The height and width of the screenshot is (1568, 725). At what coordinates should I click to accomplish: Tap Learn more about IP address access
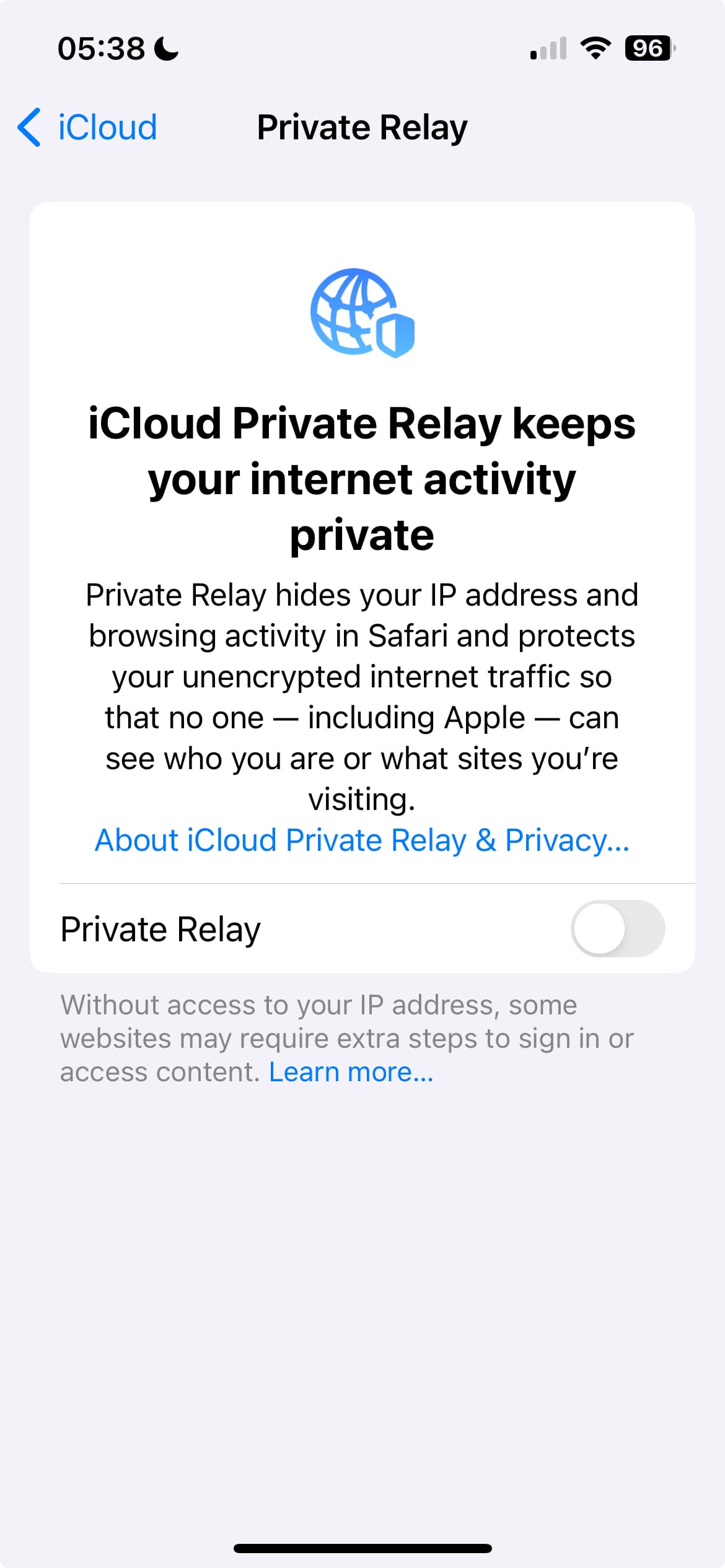351,1072
